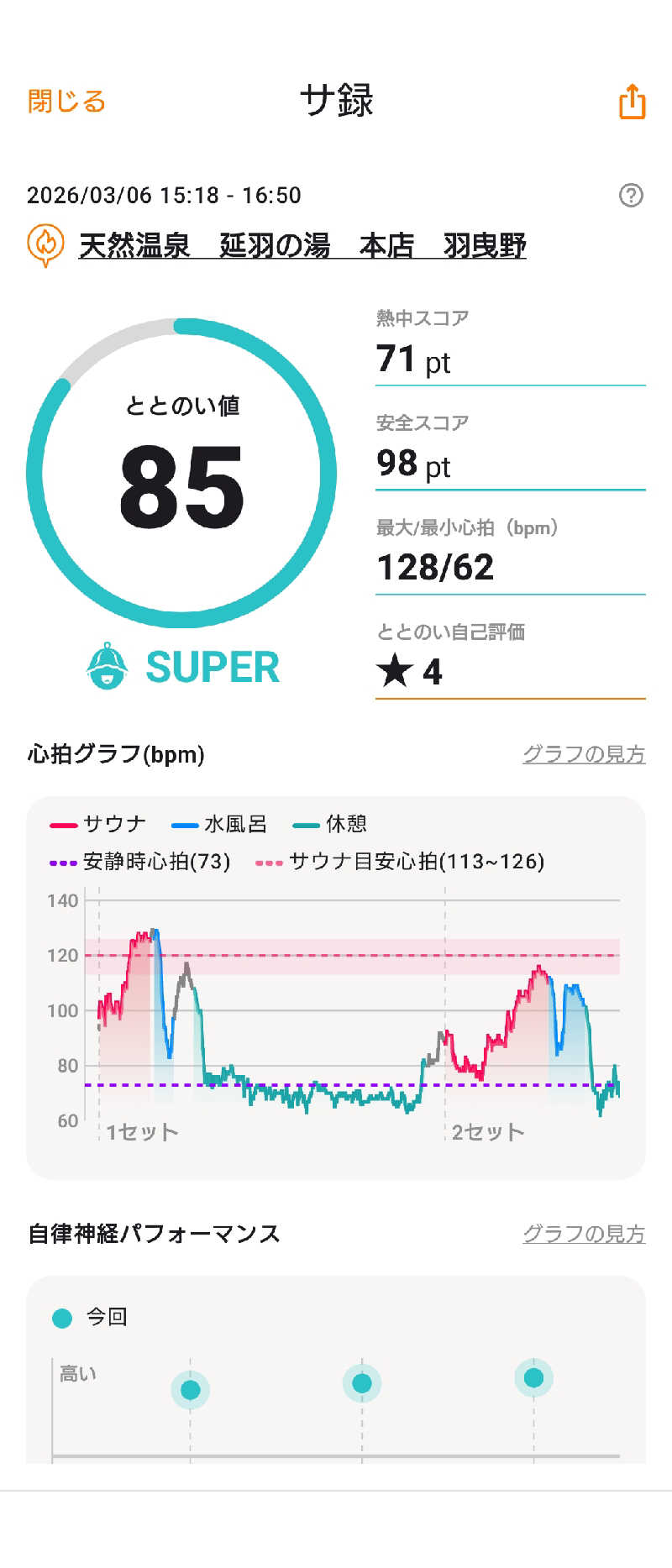Open the 天然温泉 延羽の湯 本店 羽曳野 facility link

[x=302, y=246]
